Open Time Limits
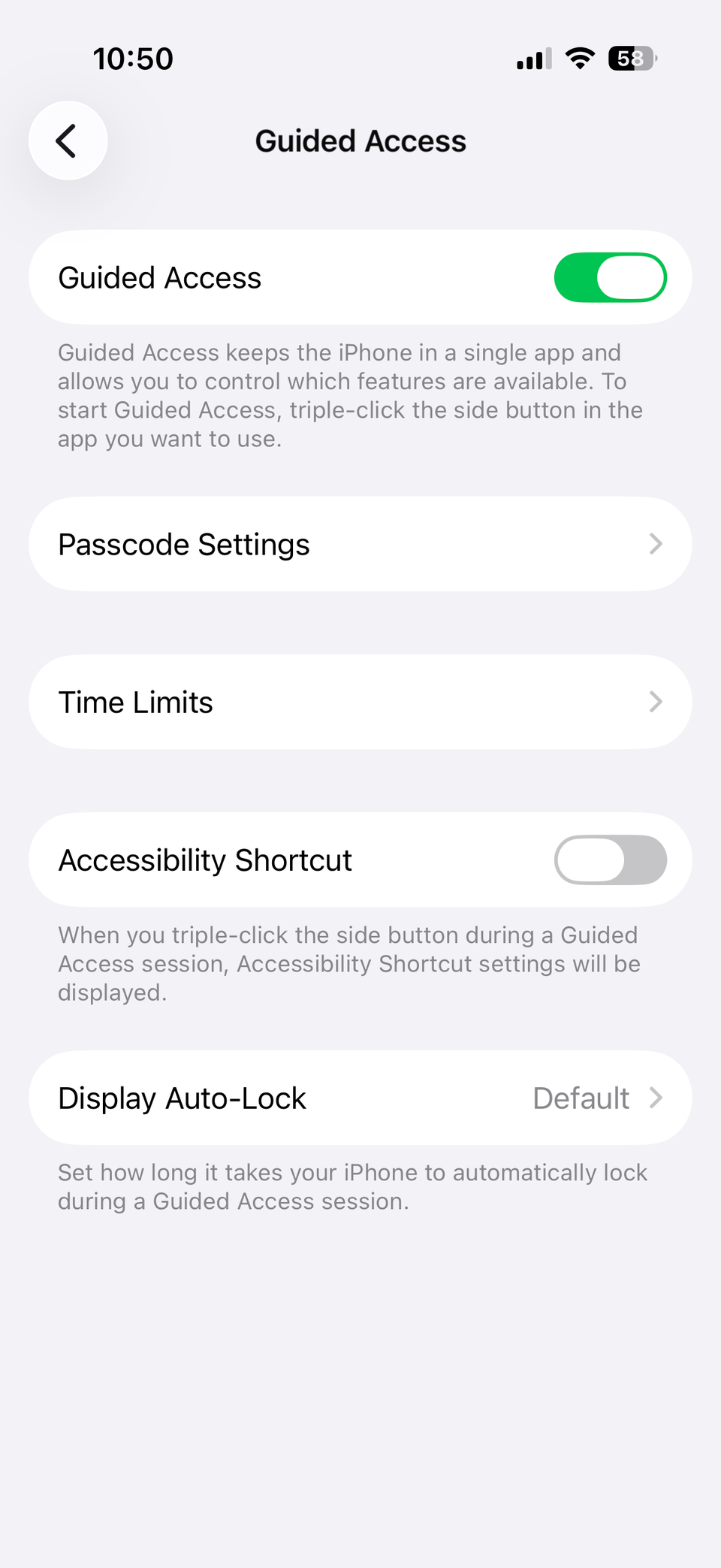This screenshot has height=1568, width=721. [360, 702]
